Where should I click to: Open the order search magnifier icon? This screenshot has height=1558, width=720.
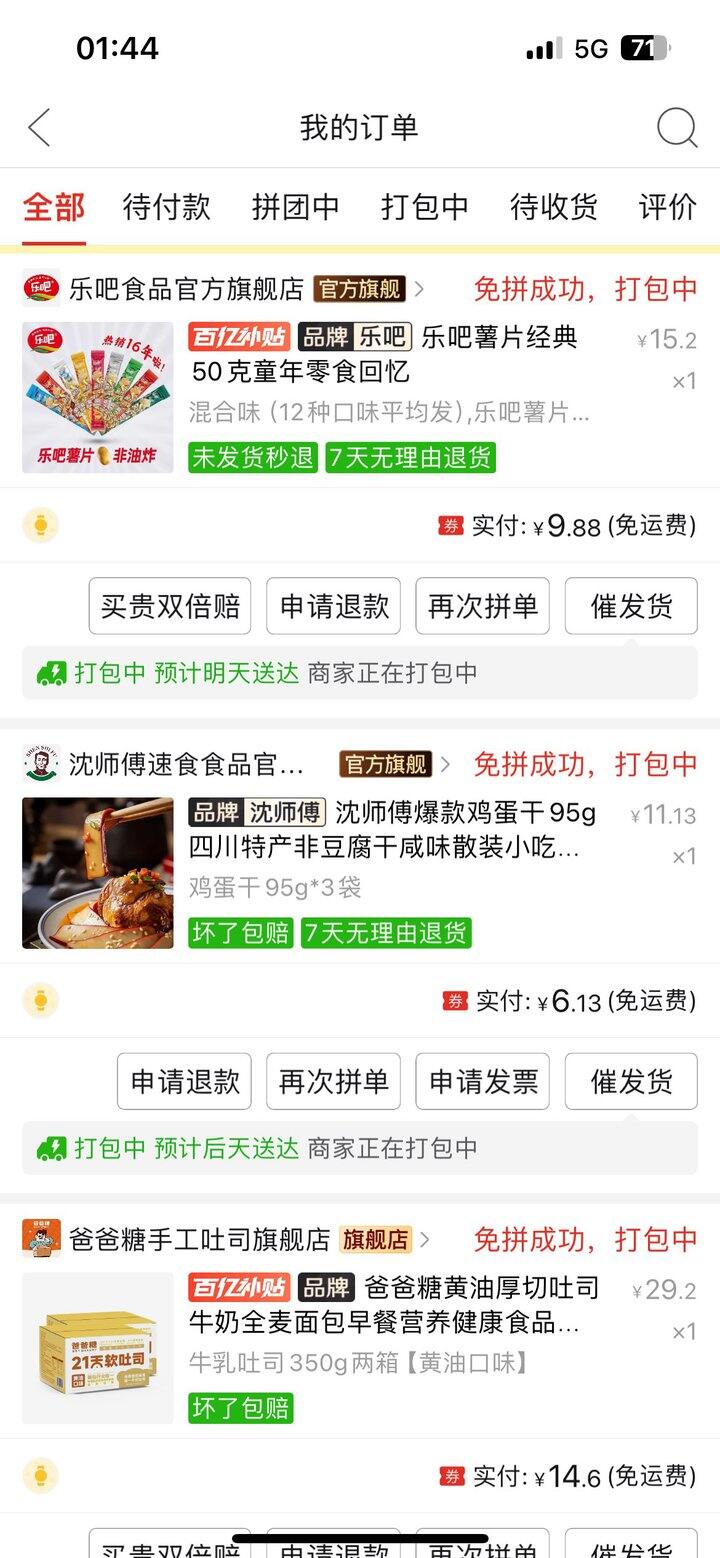click(x=677, y=126)
